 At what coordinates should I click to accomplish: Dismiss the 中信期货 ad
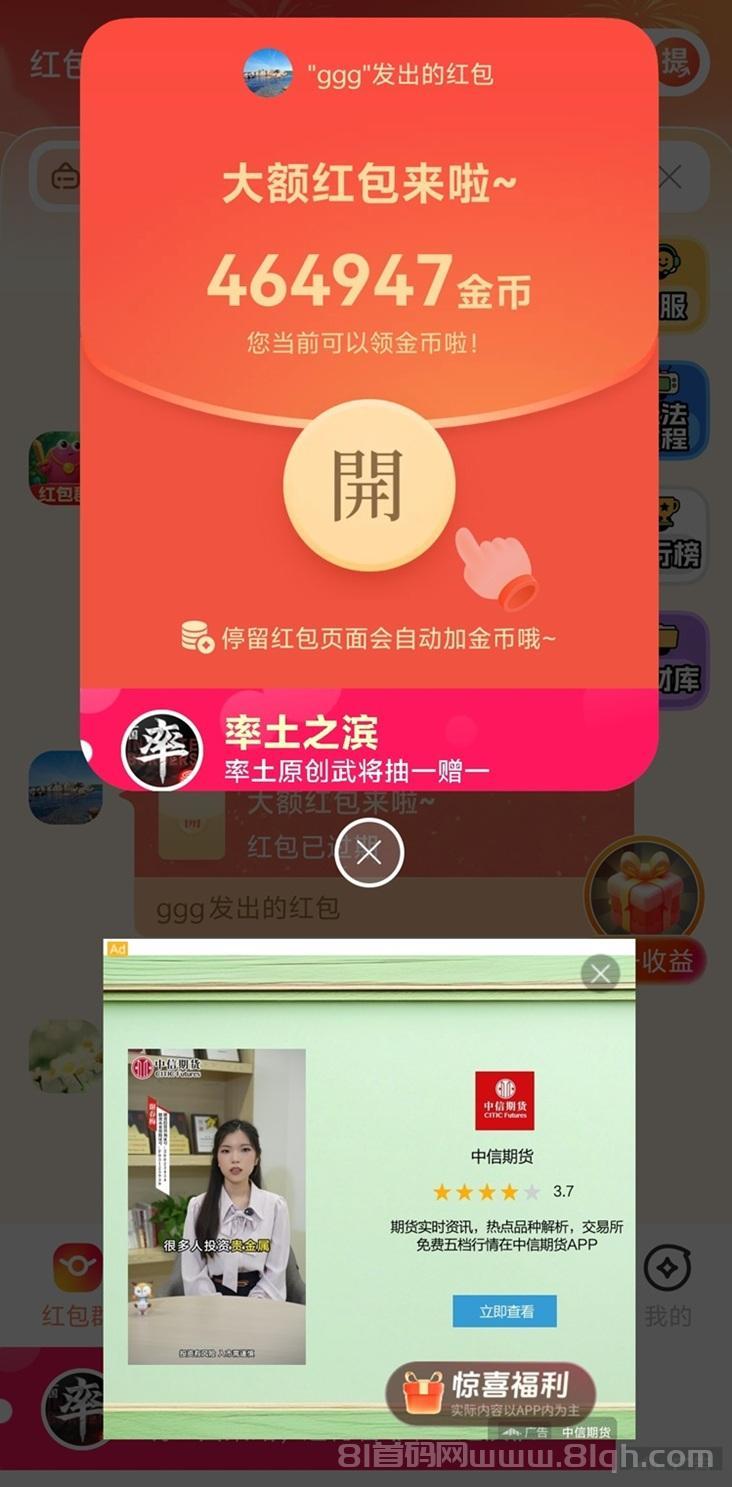click(600, 972)
